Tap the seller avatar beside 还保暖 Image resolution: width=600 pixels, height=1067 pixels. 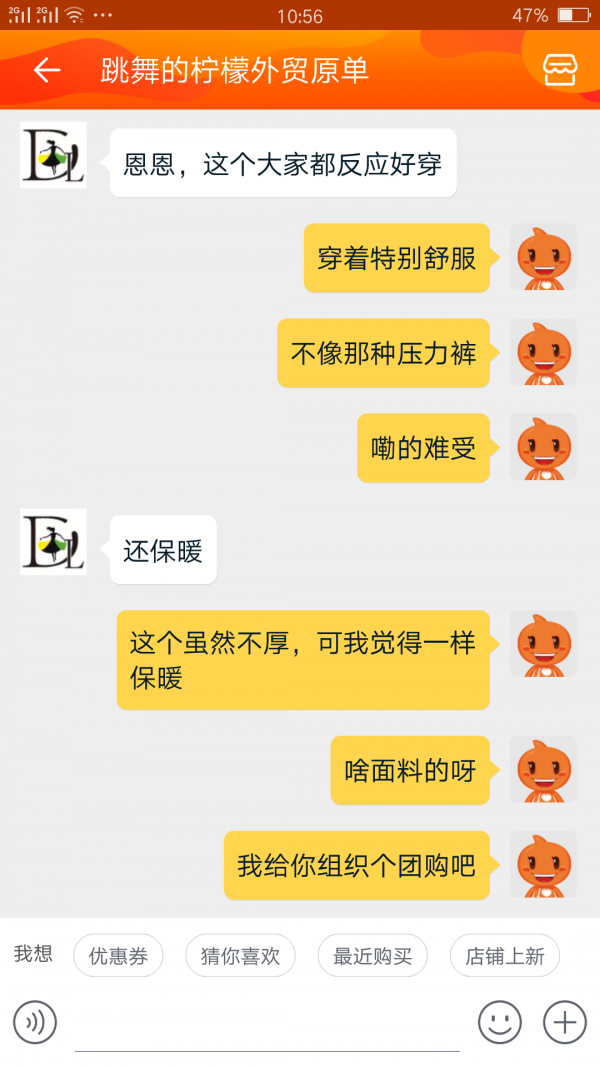coord(53,542)
